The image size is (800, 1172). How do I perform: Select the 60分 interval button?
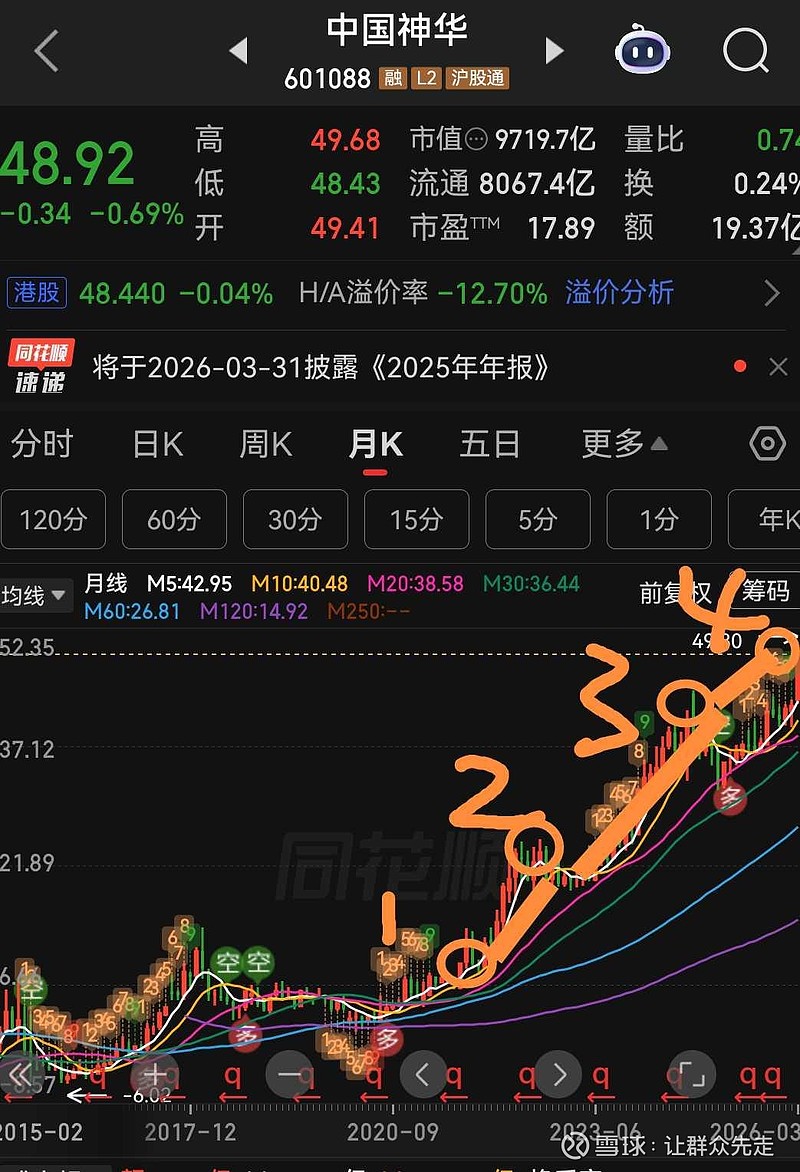pyautogui.click(x=174, y=519)
